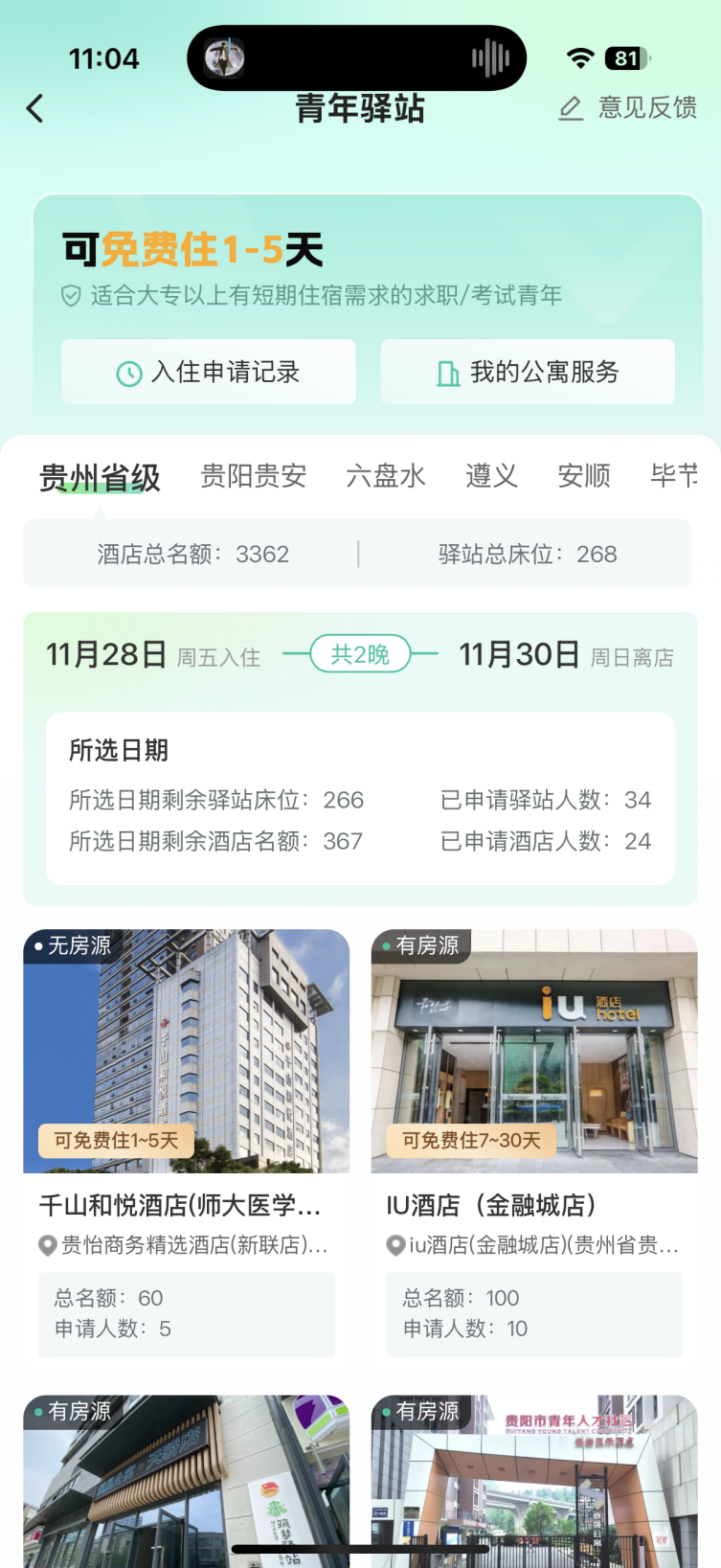Tap the document icon beside 我的公寓服务
The height and width of the screenshot is (1568, 721).
click(447, 372)
